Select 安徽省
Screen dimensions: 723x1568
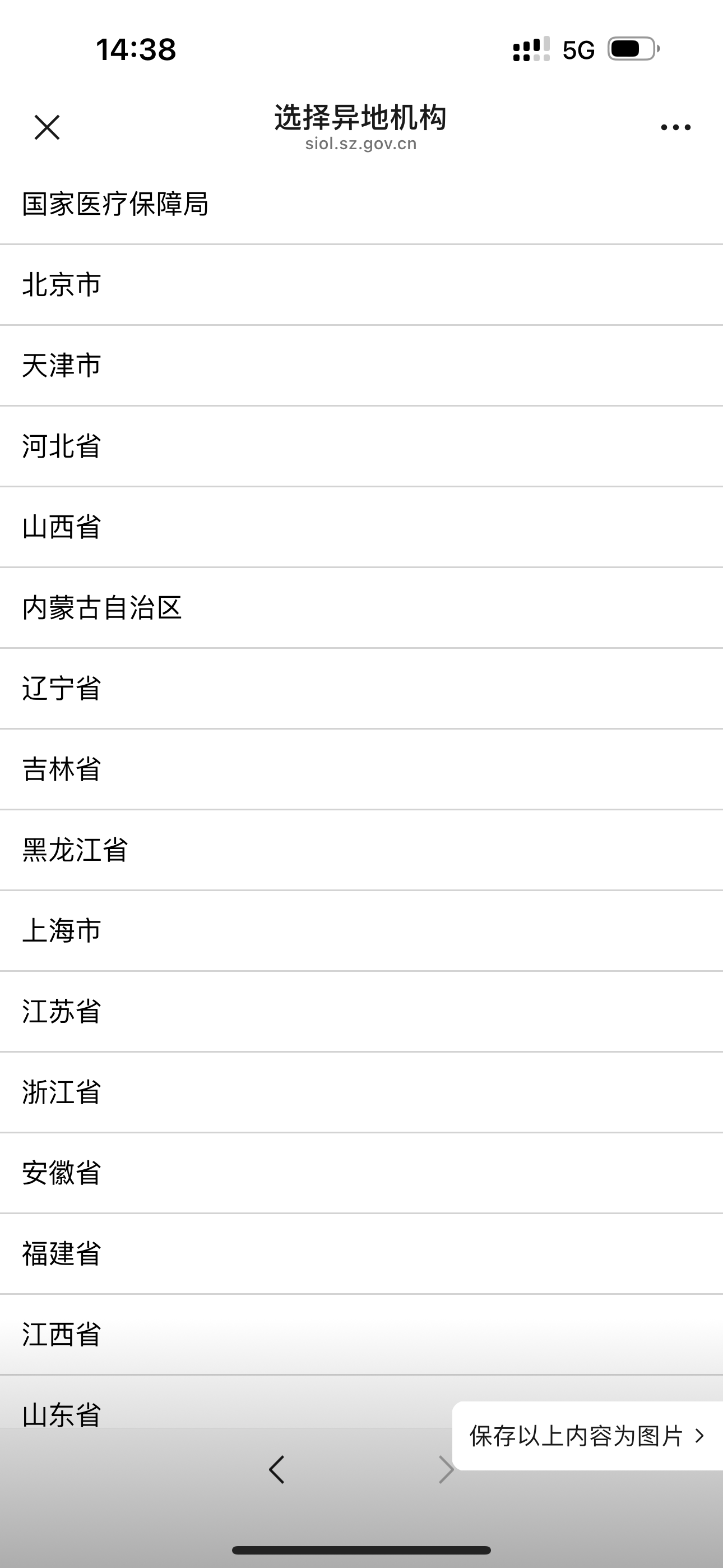tap(361, 1173)
